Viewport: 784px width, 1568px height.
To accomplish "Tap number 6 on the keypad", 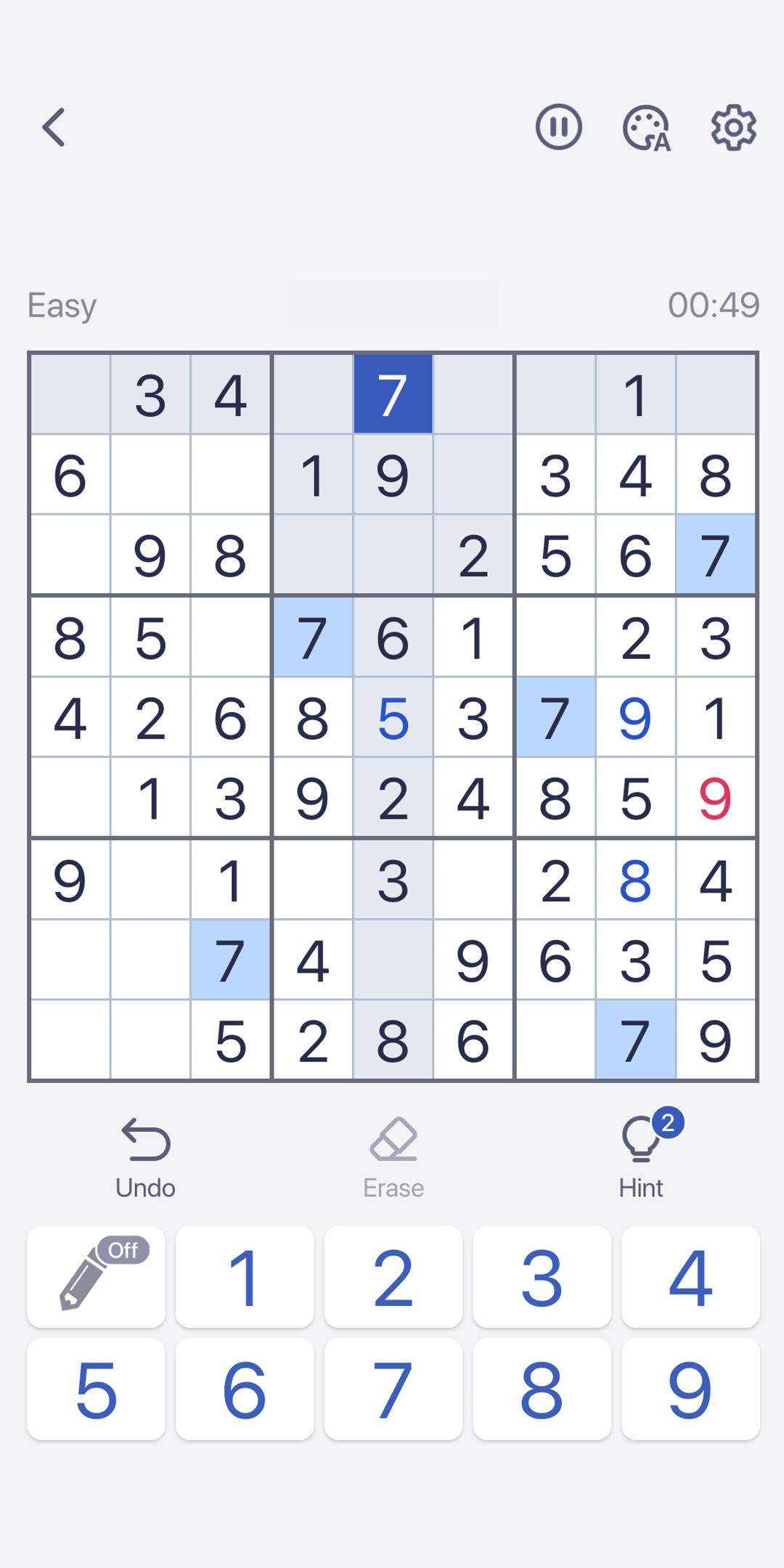I will [245, 1389].
